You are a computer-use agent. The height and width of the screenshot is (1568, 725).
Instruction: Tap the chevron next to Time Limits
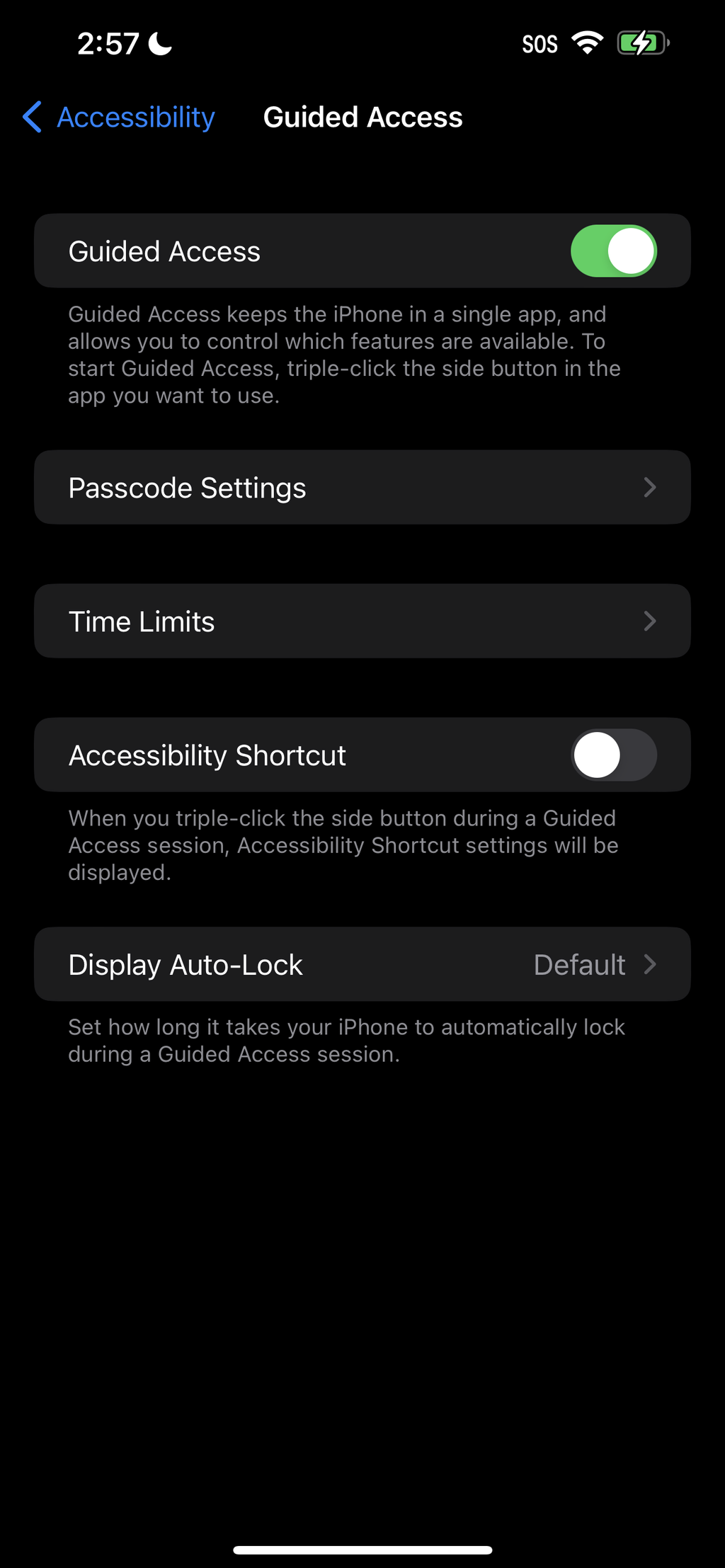coord(650,621)
